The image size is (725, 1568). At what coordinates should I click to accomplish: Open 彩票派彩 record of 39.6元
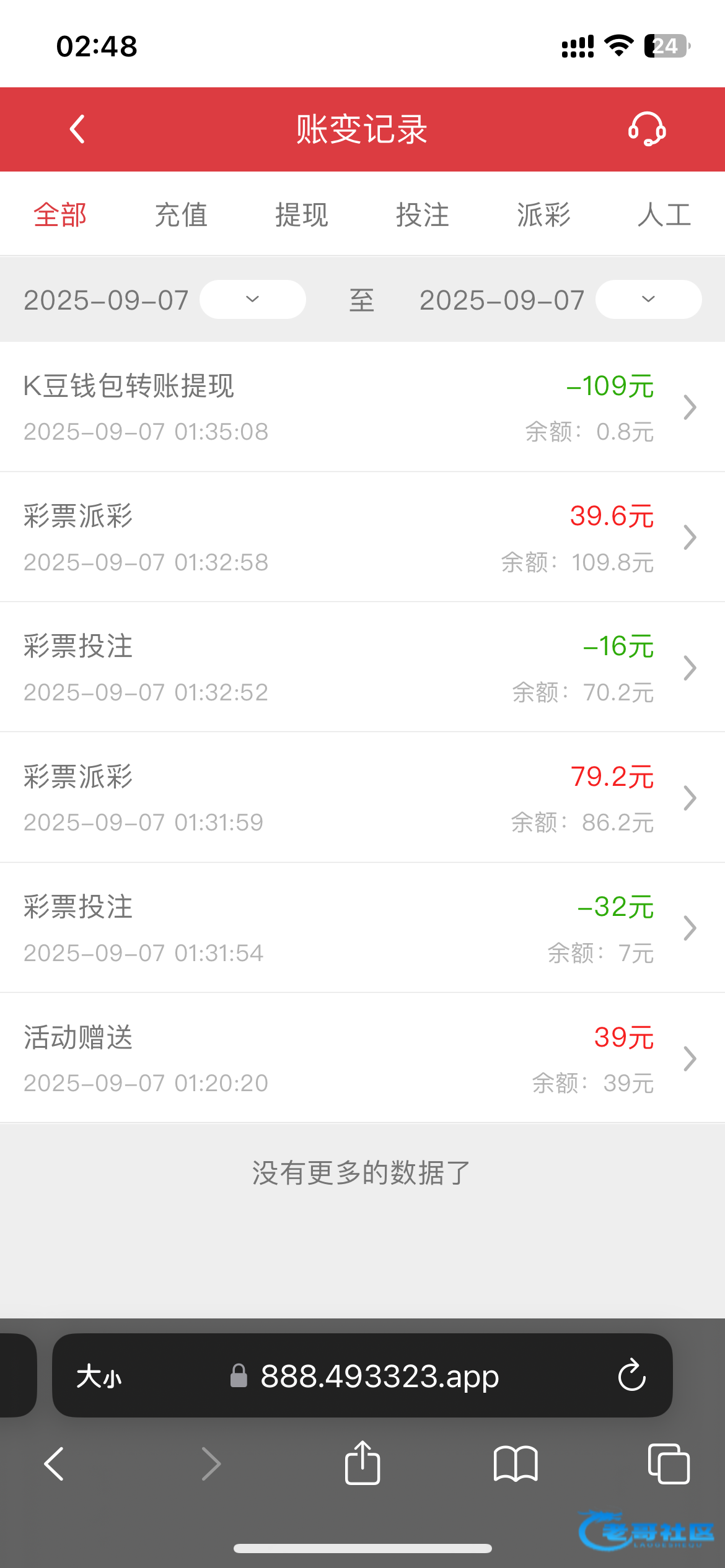362,537
